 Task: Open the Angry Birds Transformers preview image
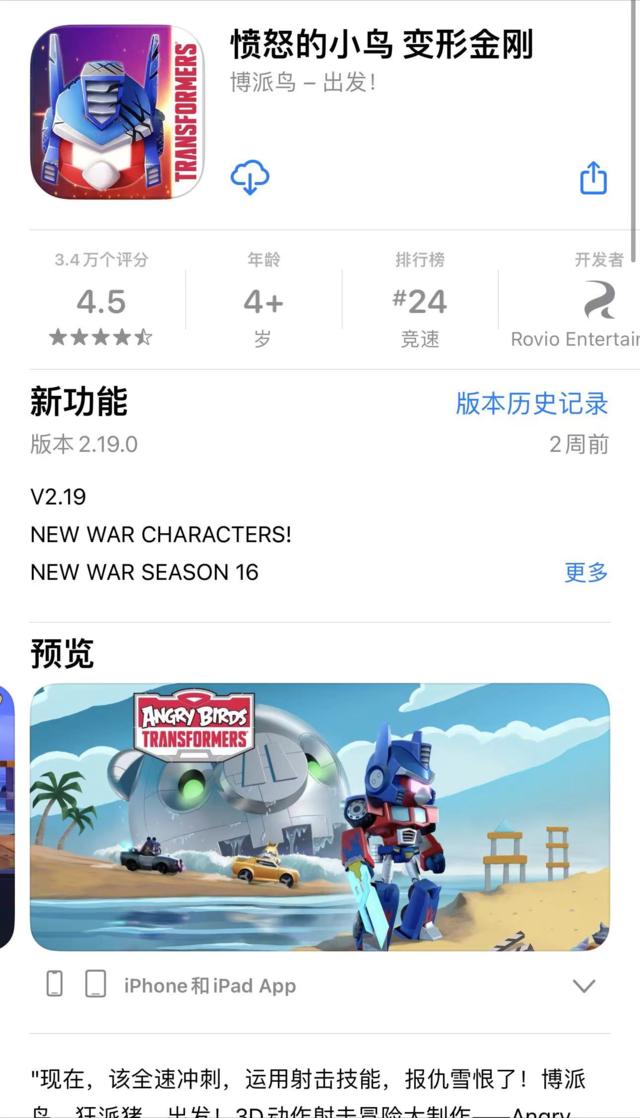[x=320, y=816]
